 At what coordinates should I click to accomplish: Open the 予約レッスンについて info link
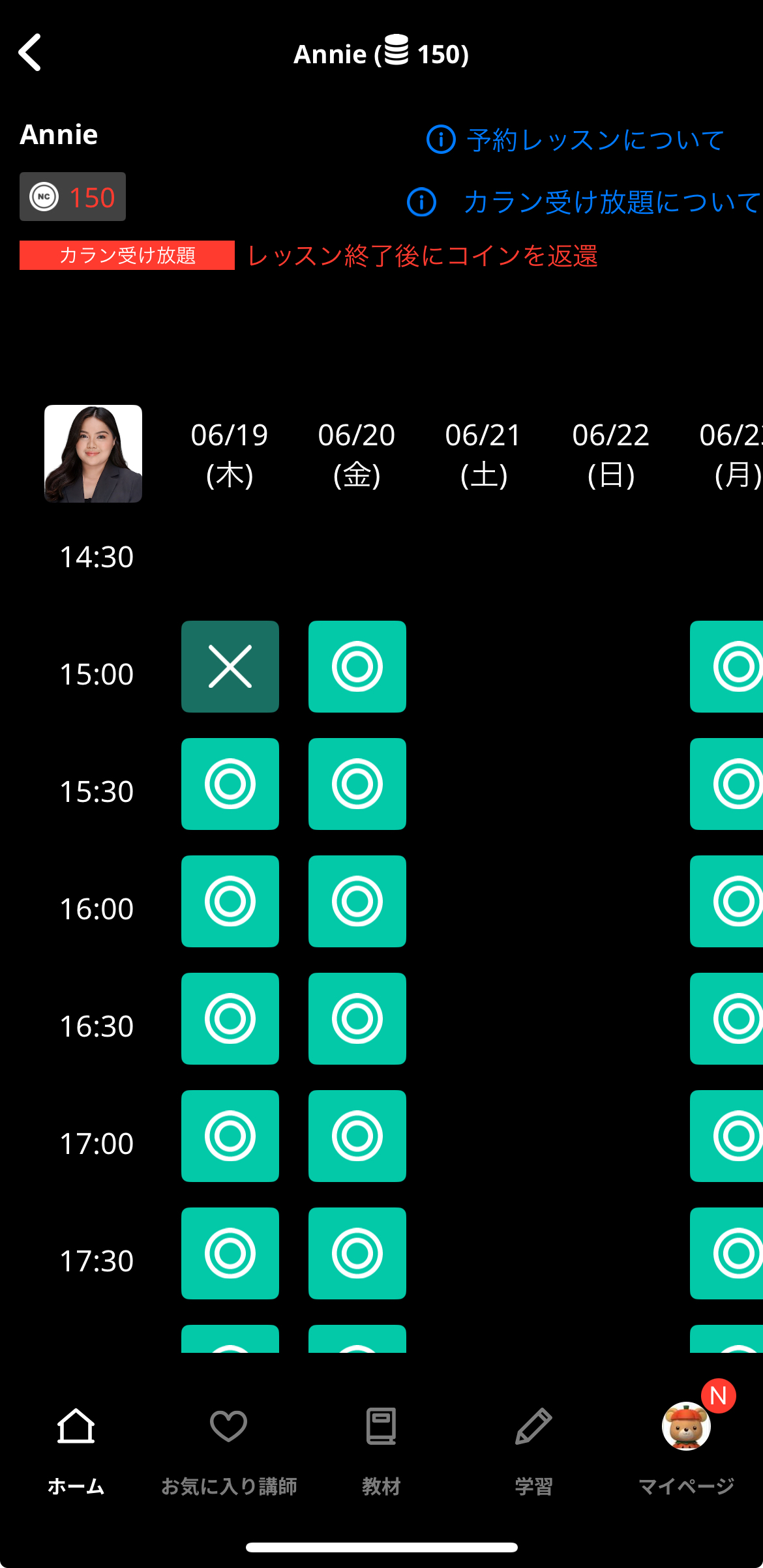[x=575, y=140]
